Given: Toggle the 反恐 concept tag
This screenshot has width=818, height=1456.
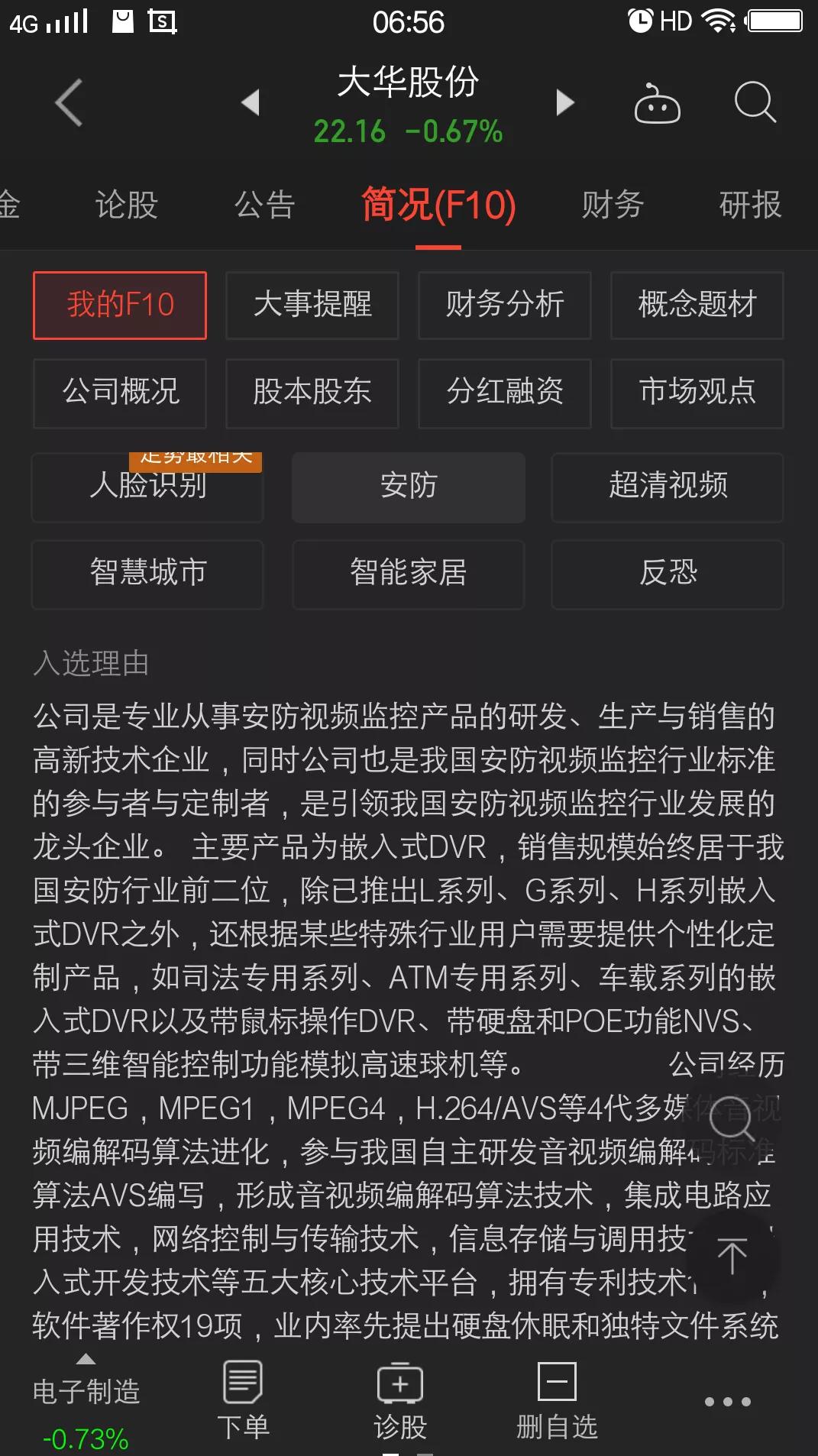Looking at the screenshot, I should (x=667, y=574).
